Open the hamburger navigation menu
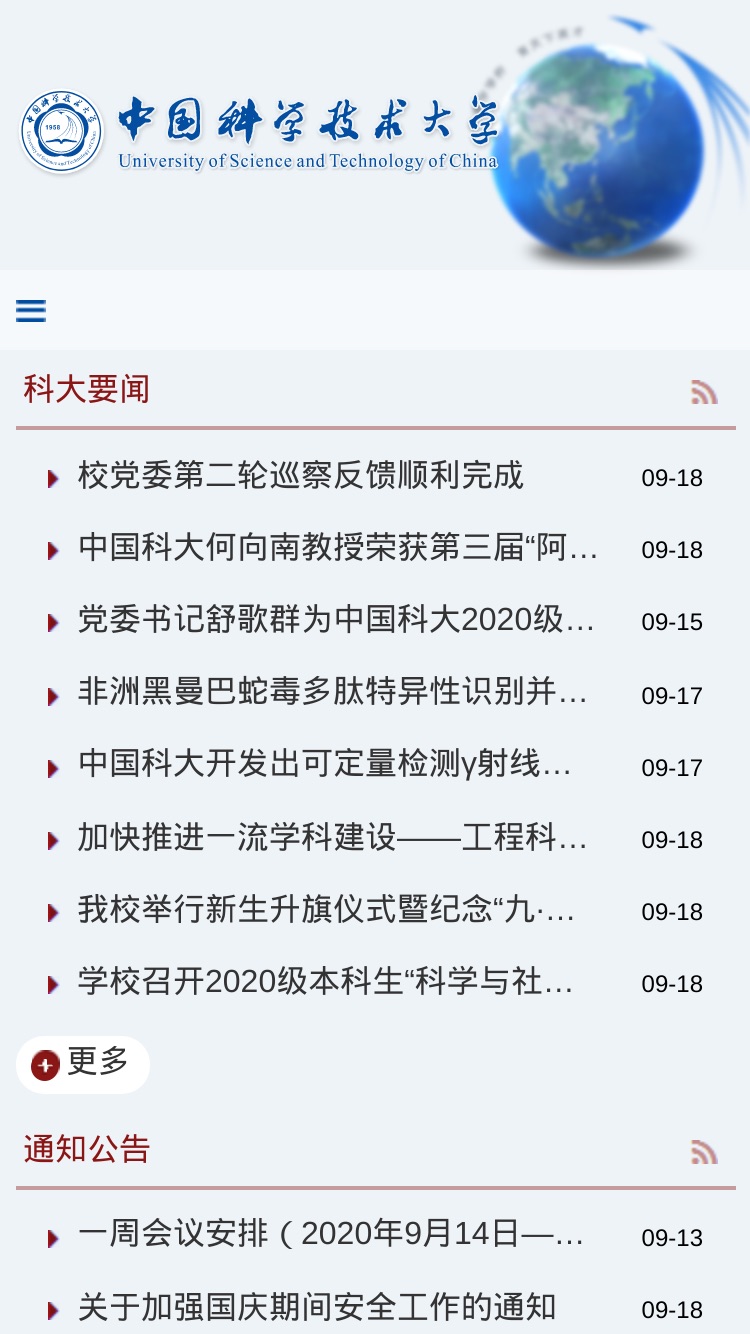The height and width of the screenshot is (1334, 750). (x=31, y=310)
